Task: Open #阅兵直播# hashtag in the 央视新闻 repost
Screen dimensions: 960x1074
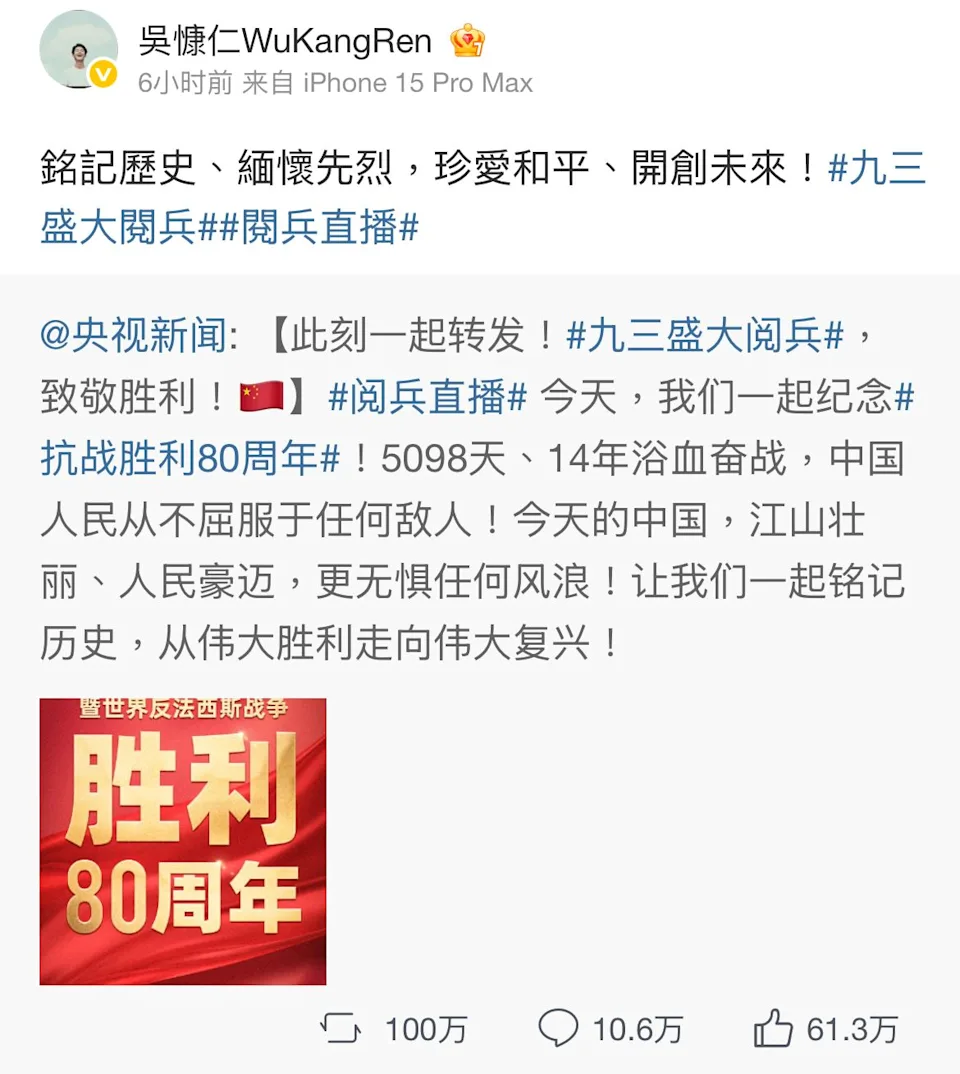Action: click(427, 398)
